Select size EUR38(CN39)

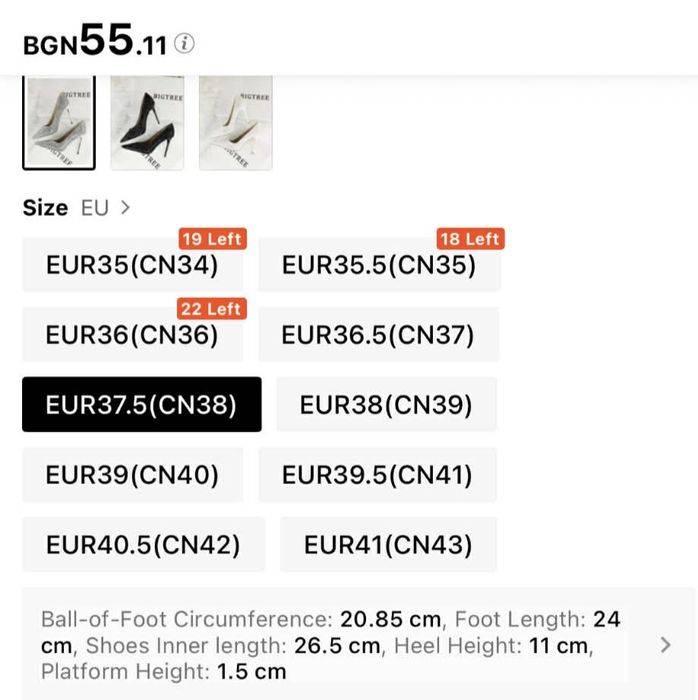(386, 405)
